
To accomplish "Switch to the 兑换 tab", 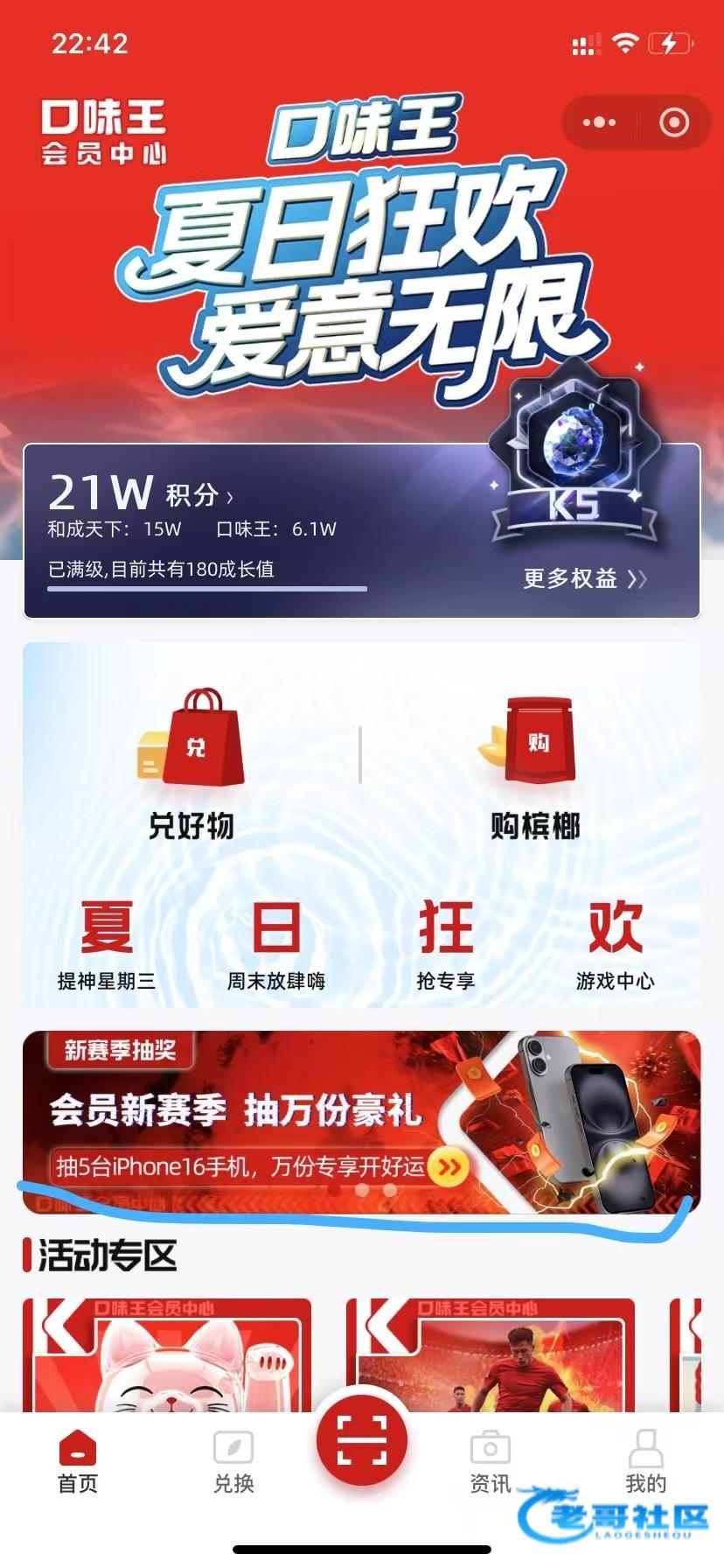I will coord(233,1461).
